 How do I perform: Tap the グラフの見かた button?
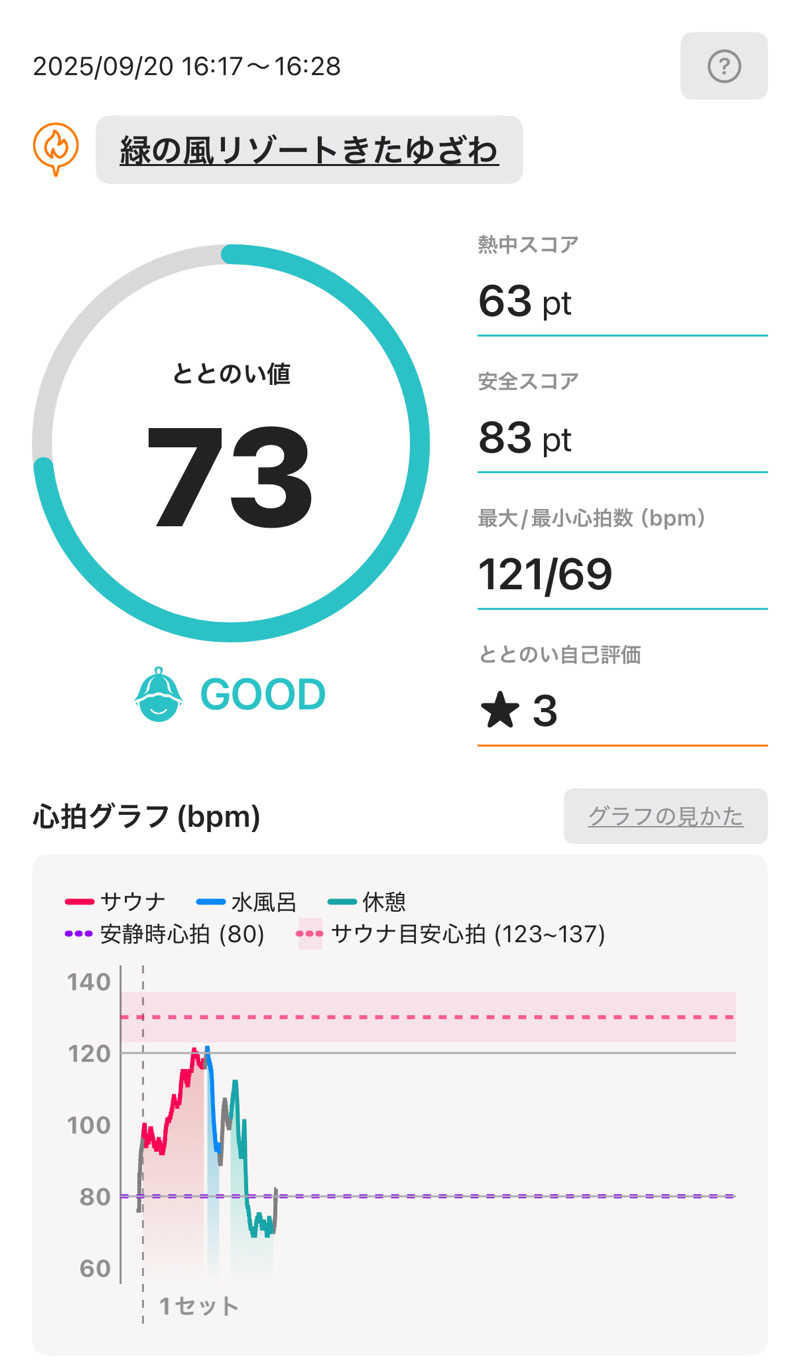pos(665,816)
